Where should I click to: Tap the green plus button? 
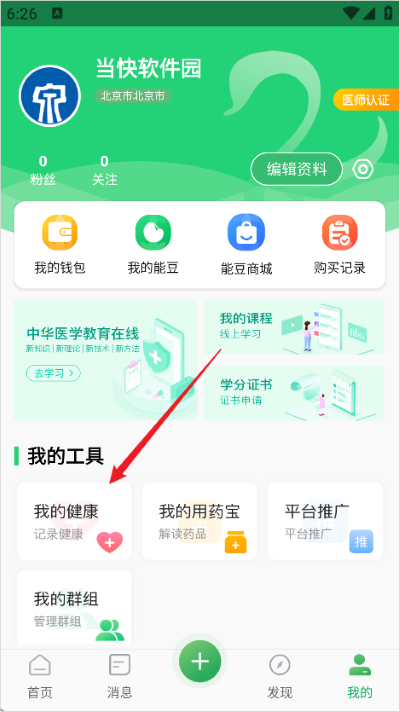[x=200, y=661]
